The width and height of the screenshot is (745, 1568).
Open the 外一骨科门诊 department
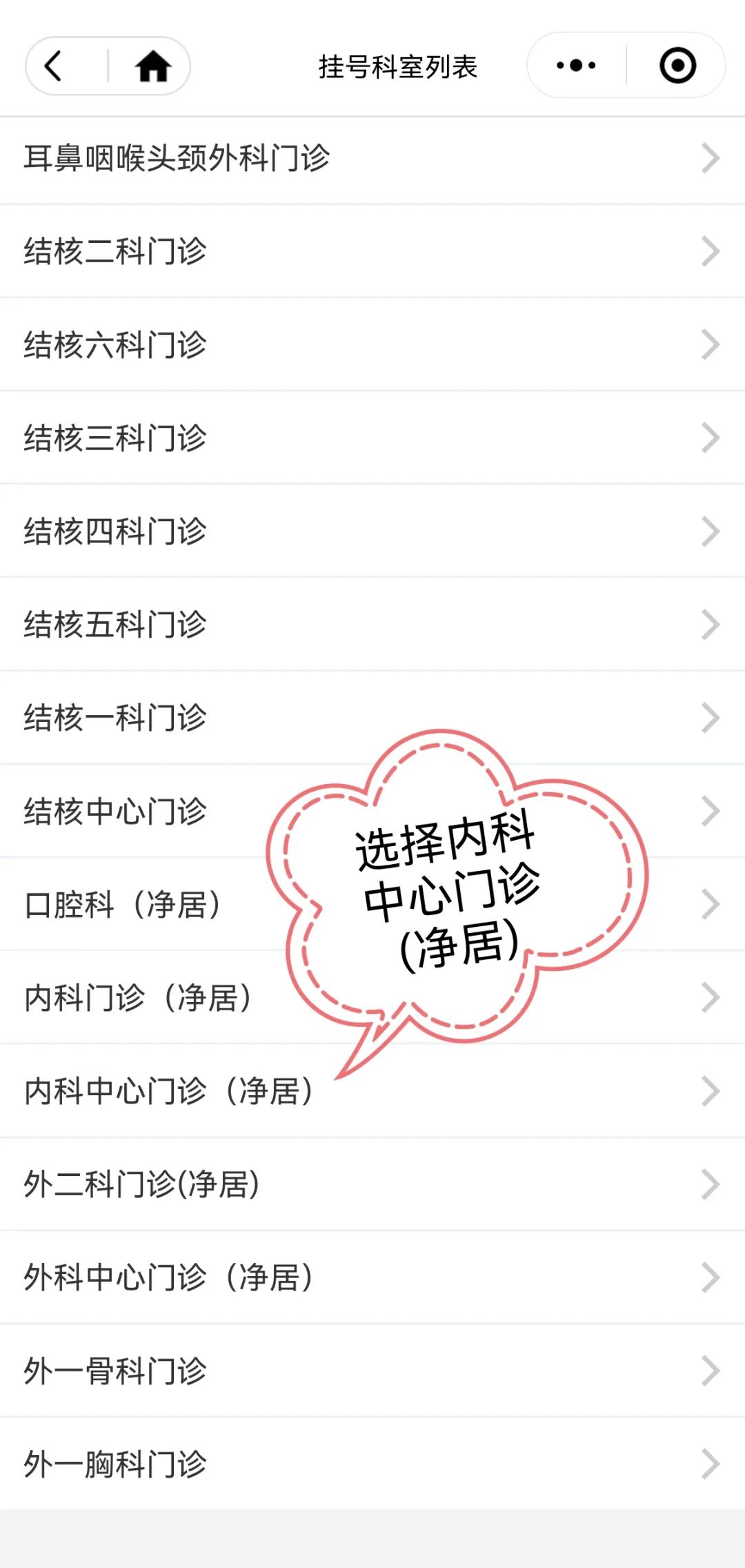(116, 1371)
